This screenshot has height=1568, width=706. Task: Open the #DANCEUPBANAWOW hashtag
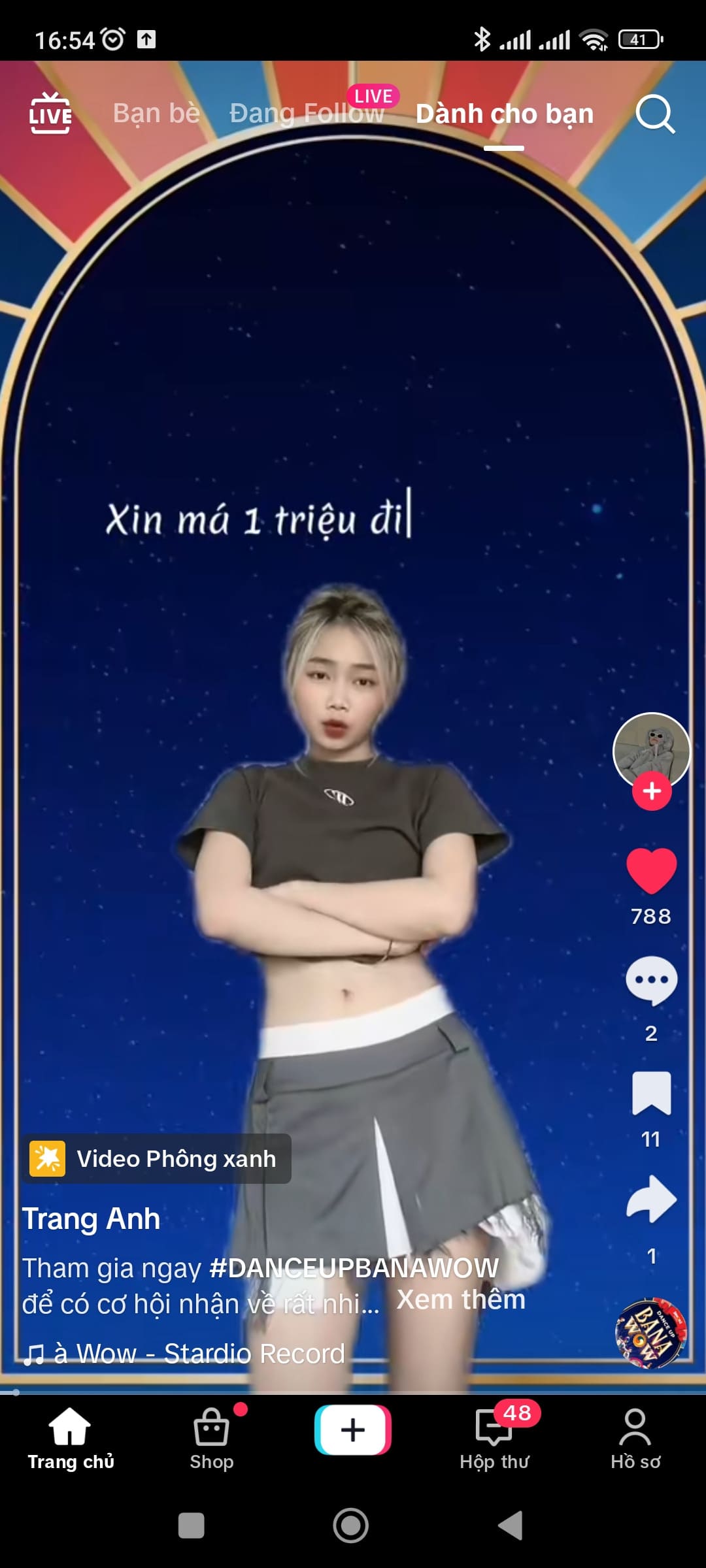coord(354,1267)
